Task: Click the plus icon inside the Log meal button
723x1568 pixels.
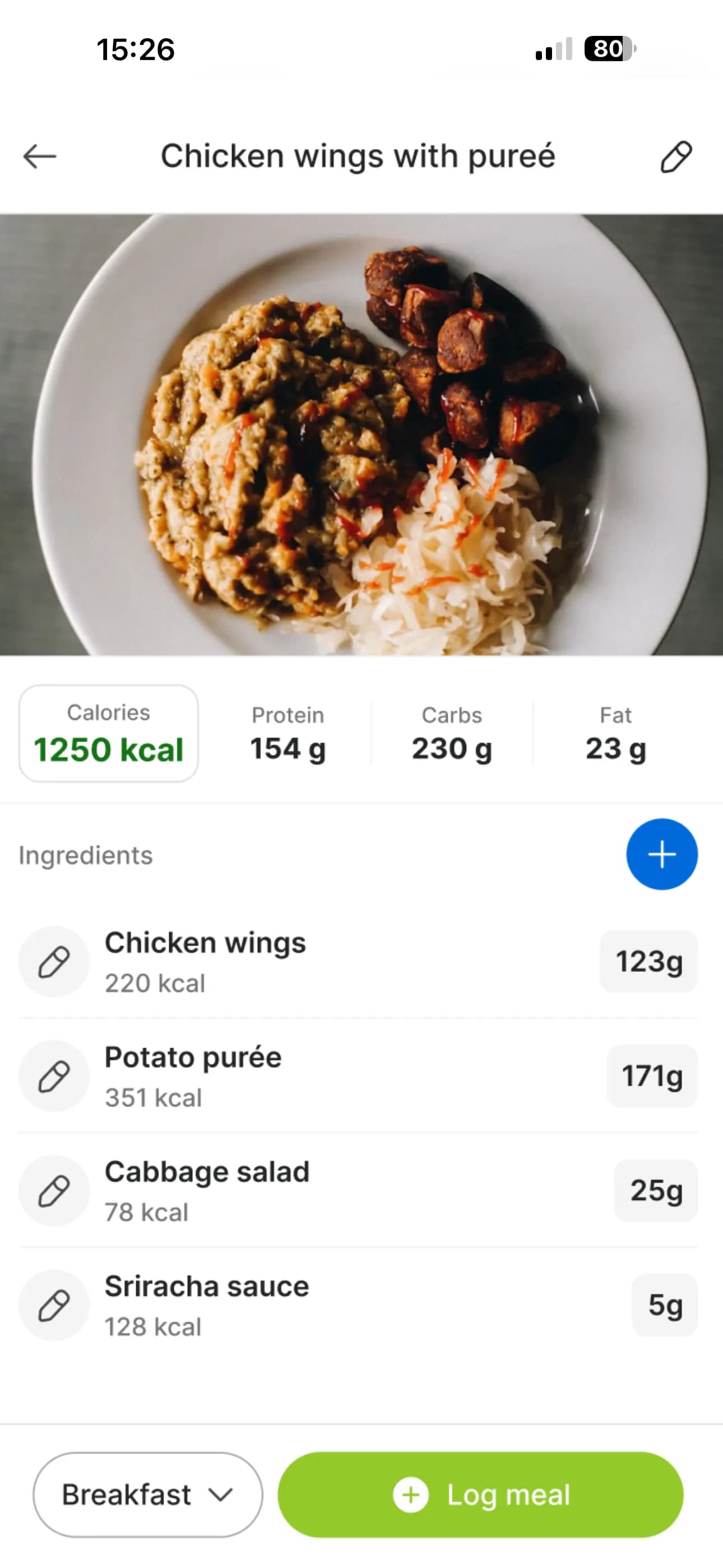Action: click(411, 1495)
